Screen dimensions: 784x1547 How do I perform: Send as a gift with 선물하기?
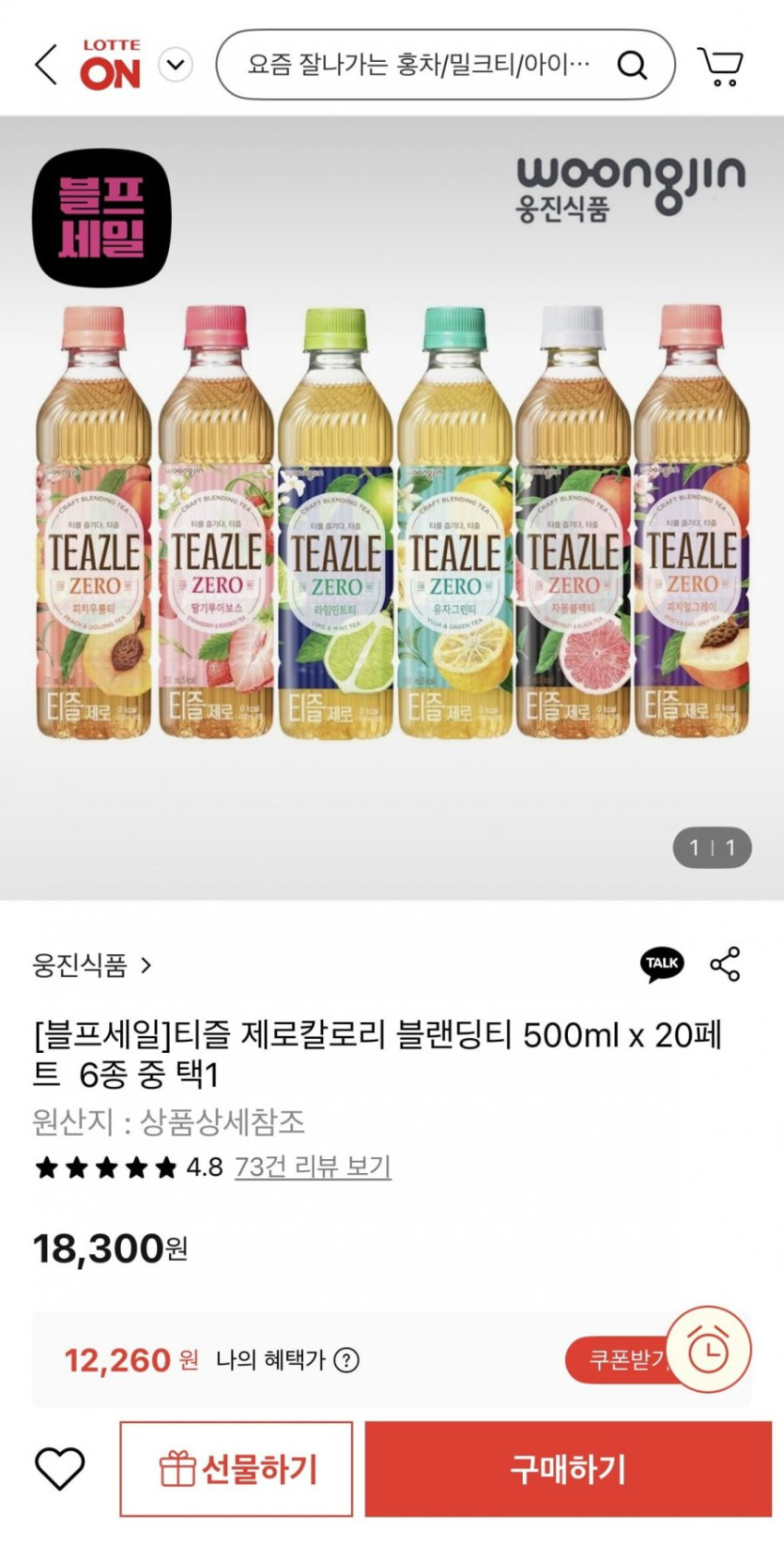pos(237,1468)
